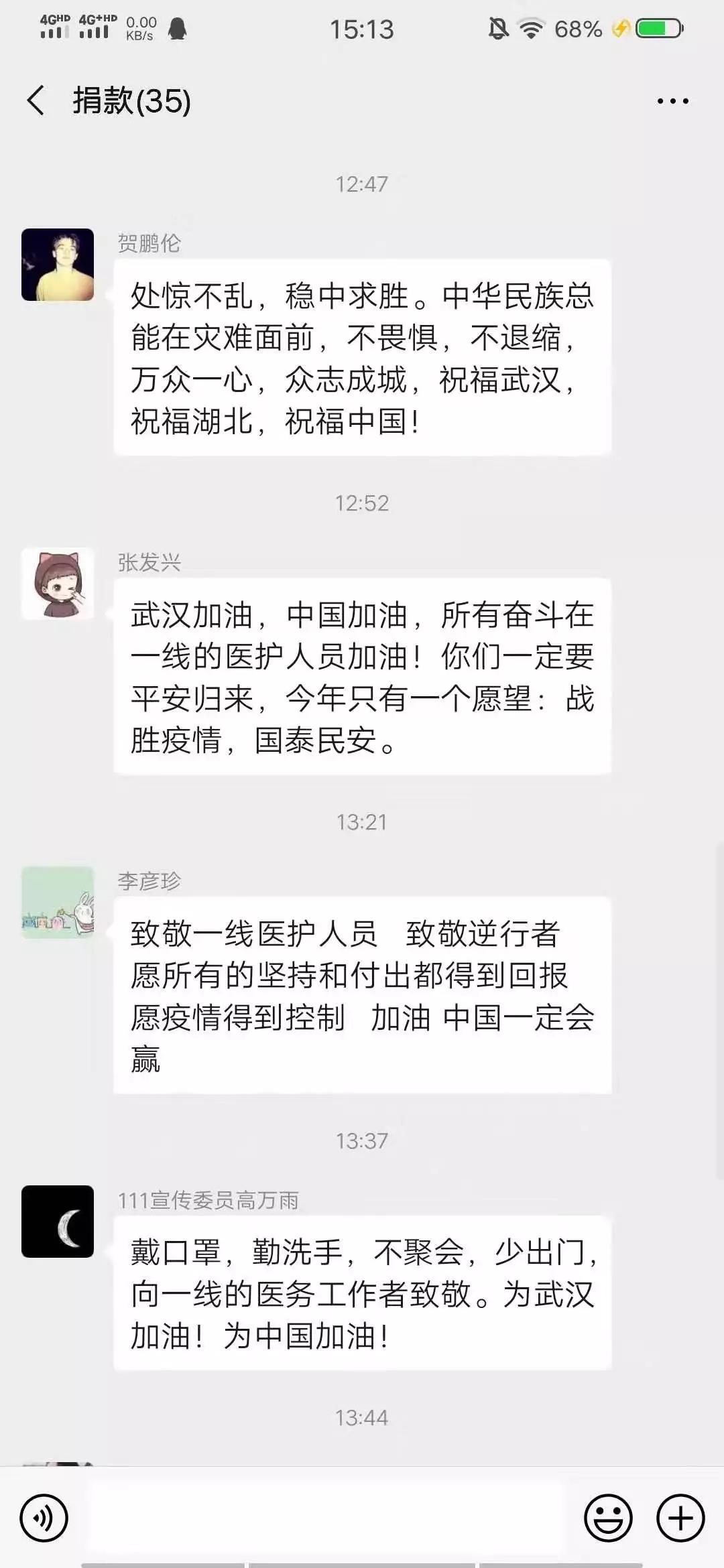Open the chat's three-dot menu
This screenshot has width=724, height=1568.
tap(672, 101)
